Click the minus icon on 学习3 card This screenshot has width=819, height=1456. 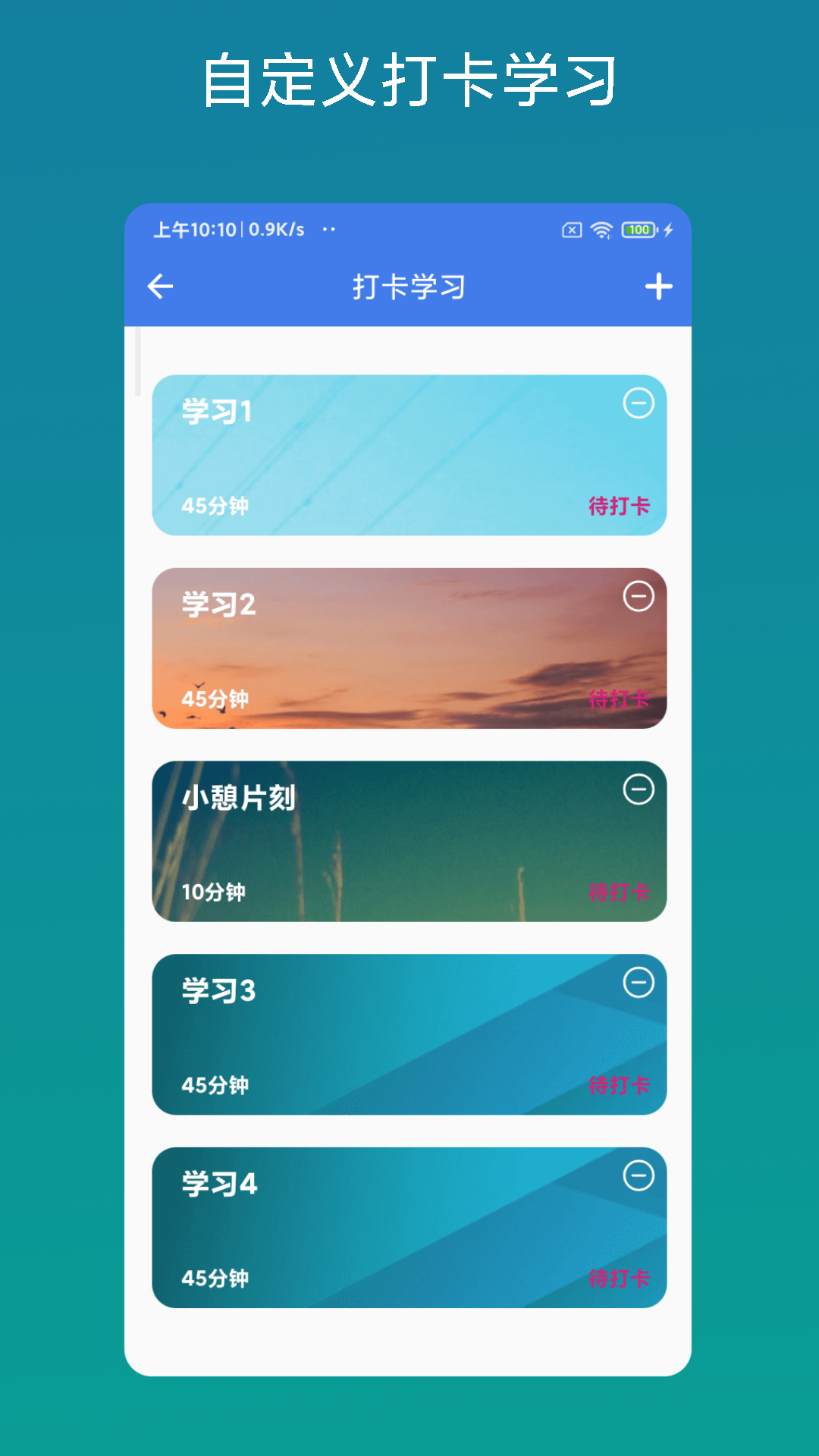pyautogui.click(x=638, y=984)
